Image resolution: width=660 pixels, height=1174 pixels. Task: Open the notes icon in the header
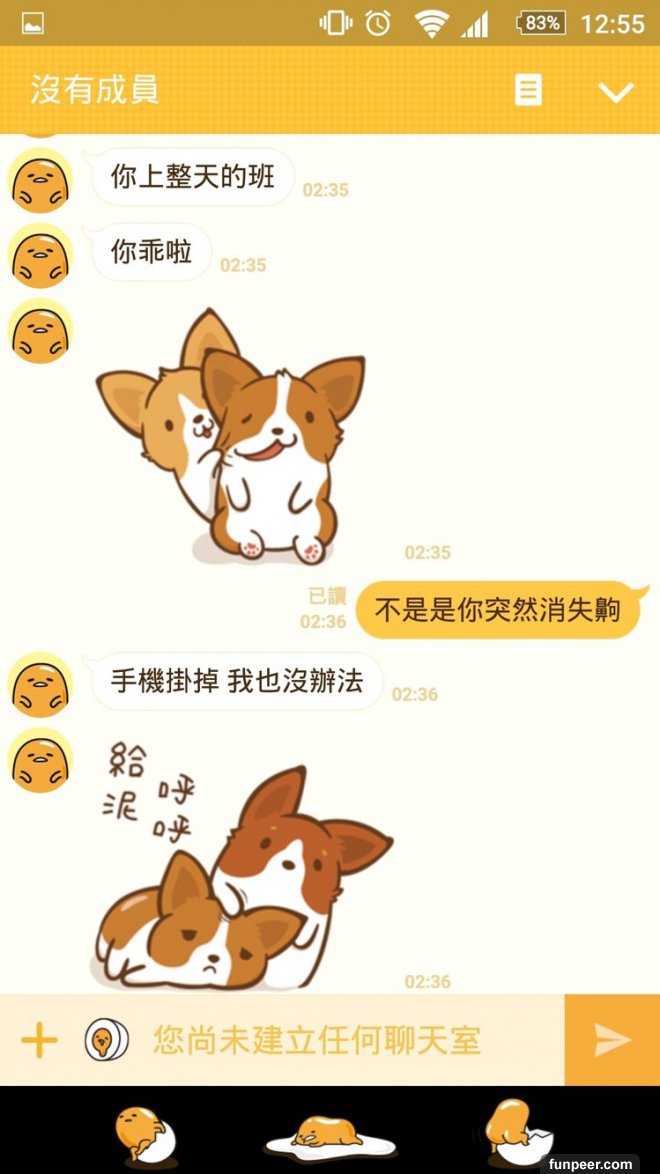point(528,90)
